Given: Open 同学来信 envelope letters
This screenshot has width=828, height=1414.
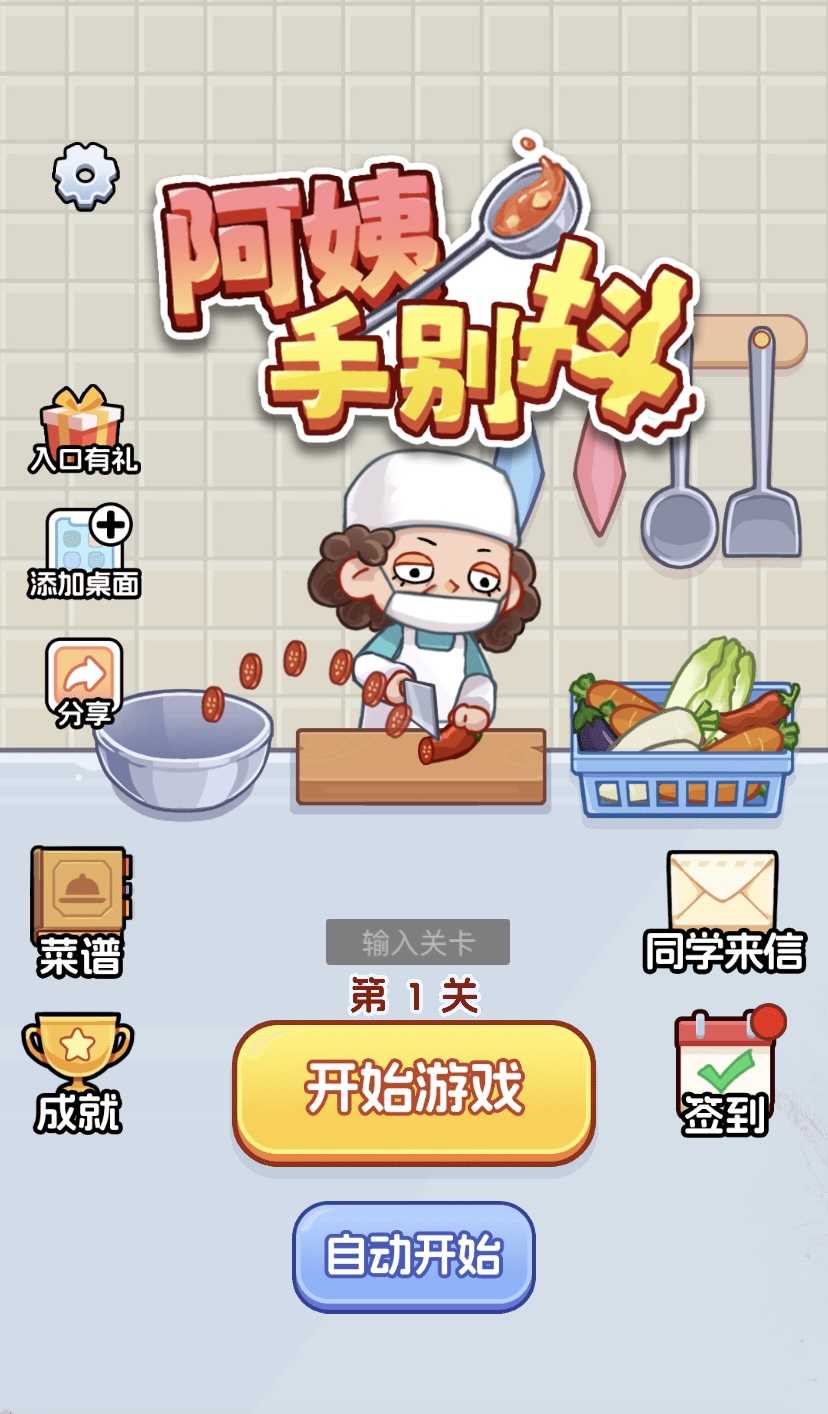Looking at the screenshot, I should point(722,910).
